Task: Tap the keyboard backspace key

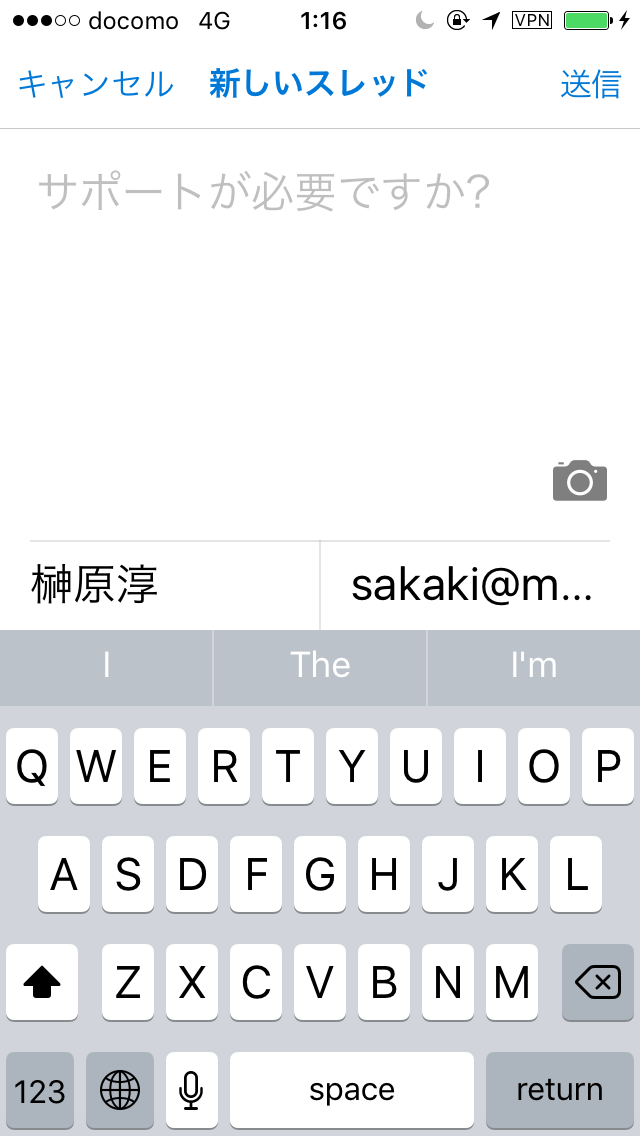Action: (x=598, y=984)
